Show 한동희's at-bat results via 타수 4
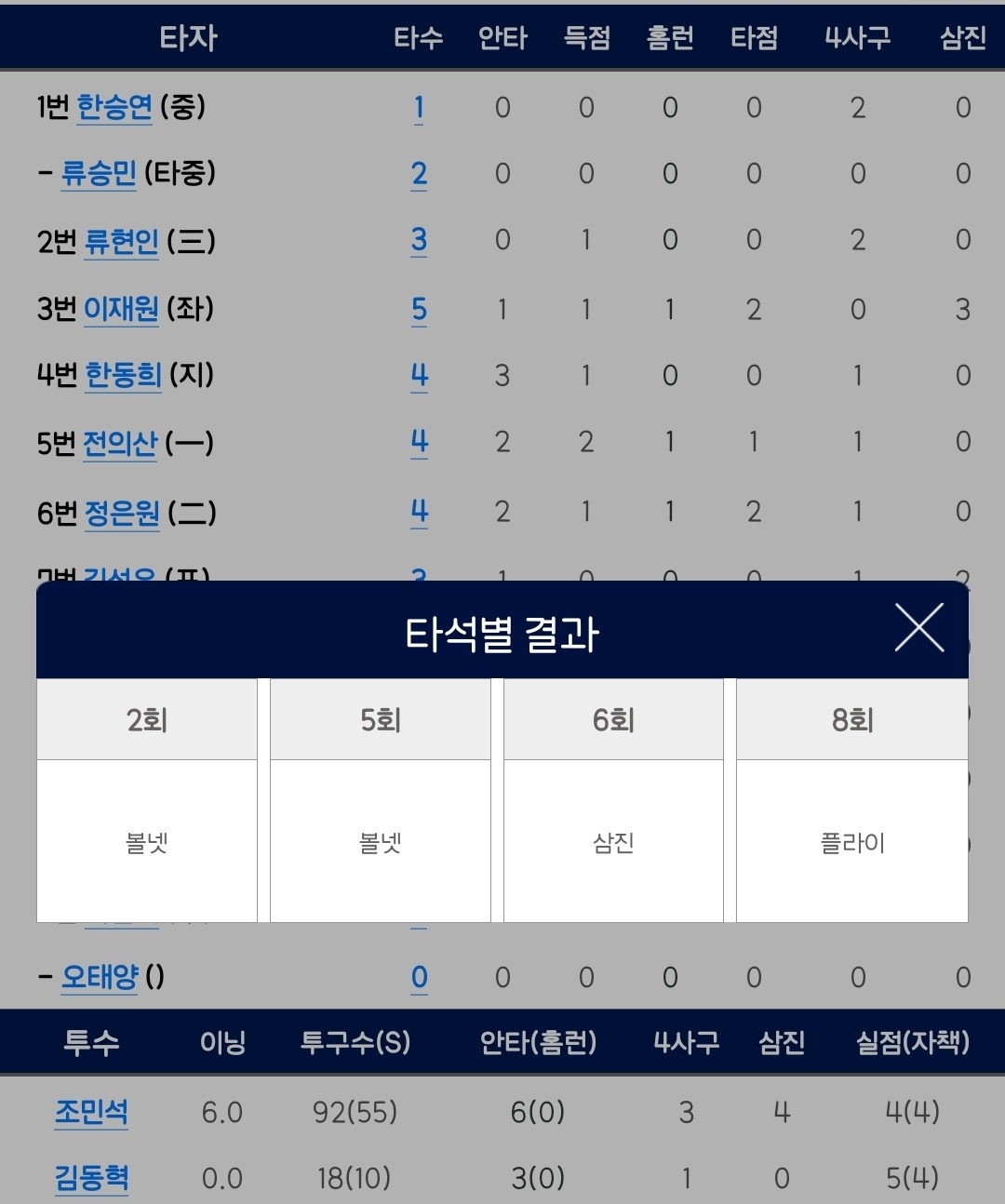The height and width of the screenshot is (1204, 1005). tap(419, 376)
